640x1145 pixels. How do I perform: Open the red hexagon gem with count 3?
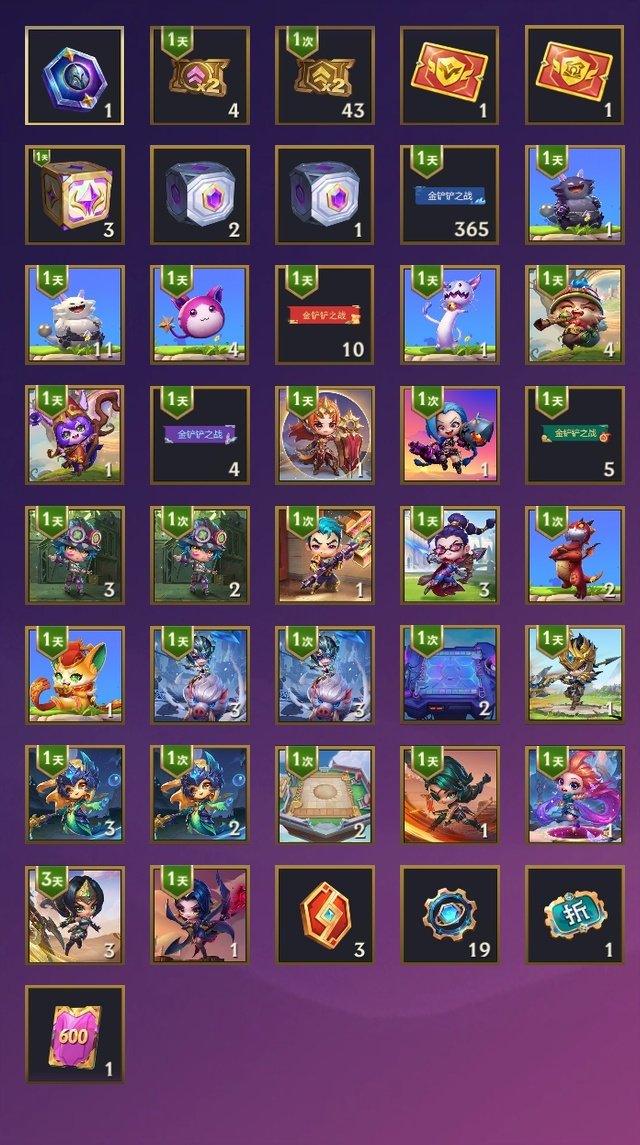coord(325,915)
